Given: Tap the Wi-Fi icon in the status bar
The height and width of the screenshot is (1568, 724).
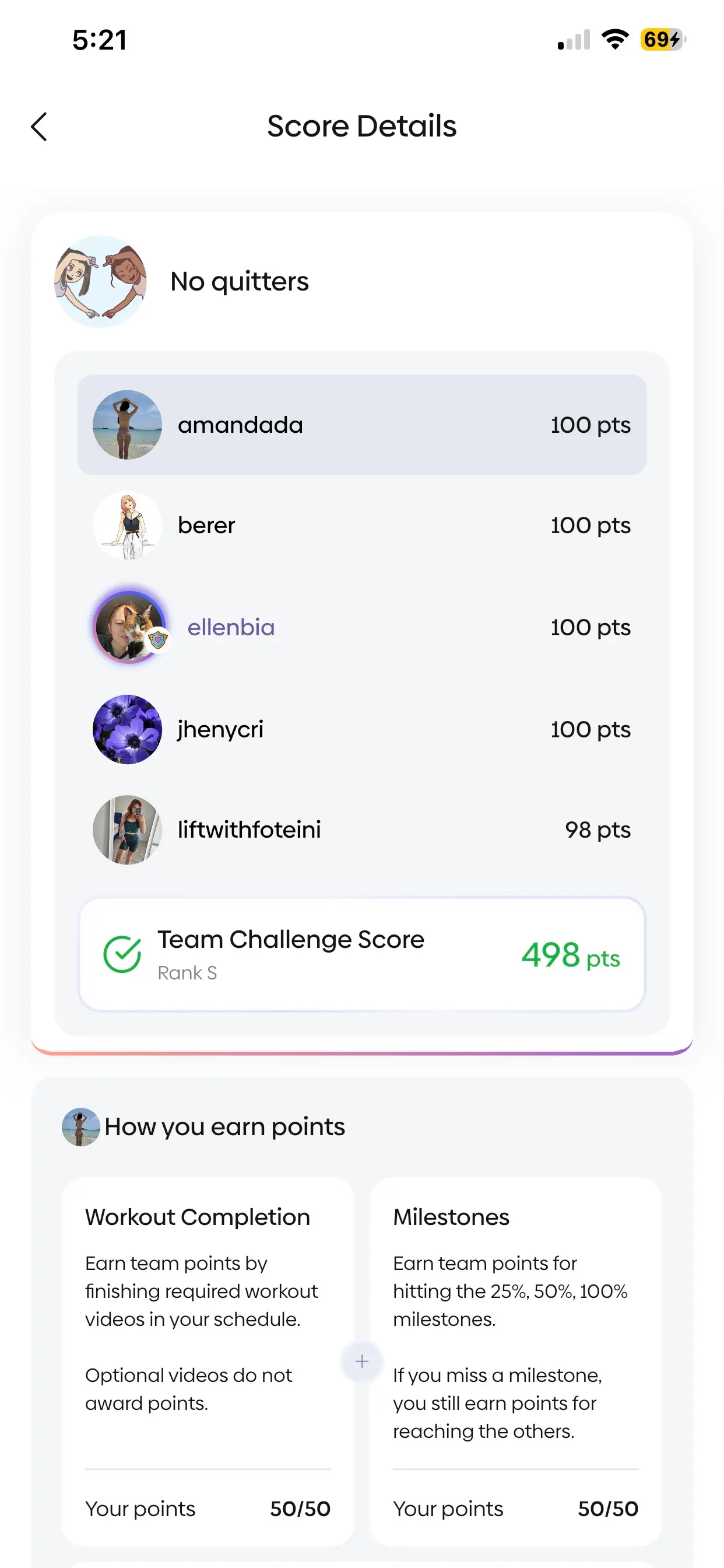Looking at the screenshot, I should click(614, 38).
